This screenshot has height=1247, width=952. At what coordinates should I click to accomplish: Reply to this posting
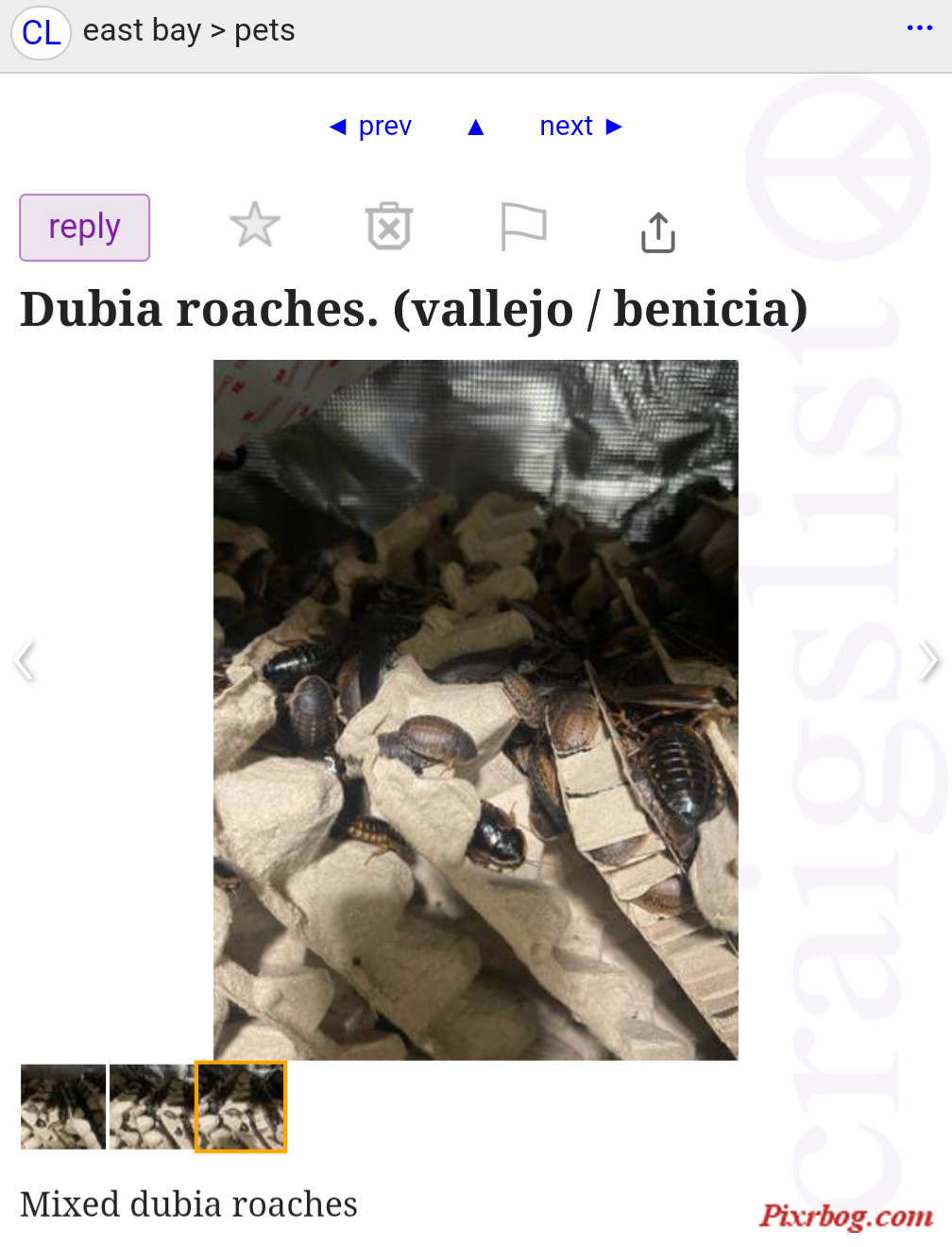click(x=84, y=228)
